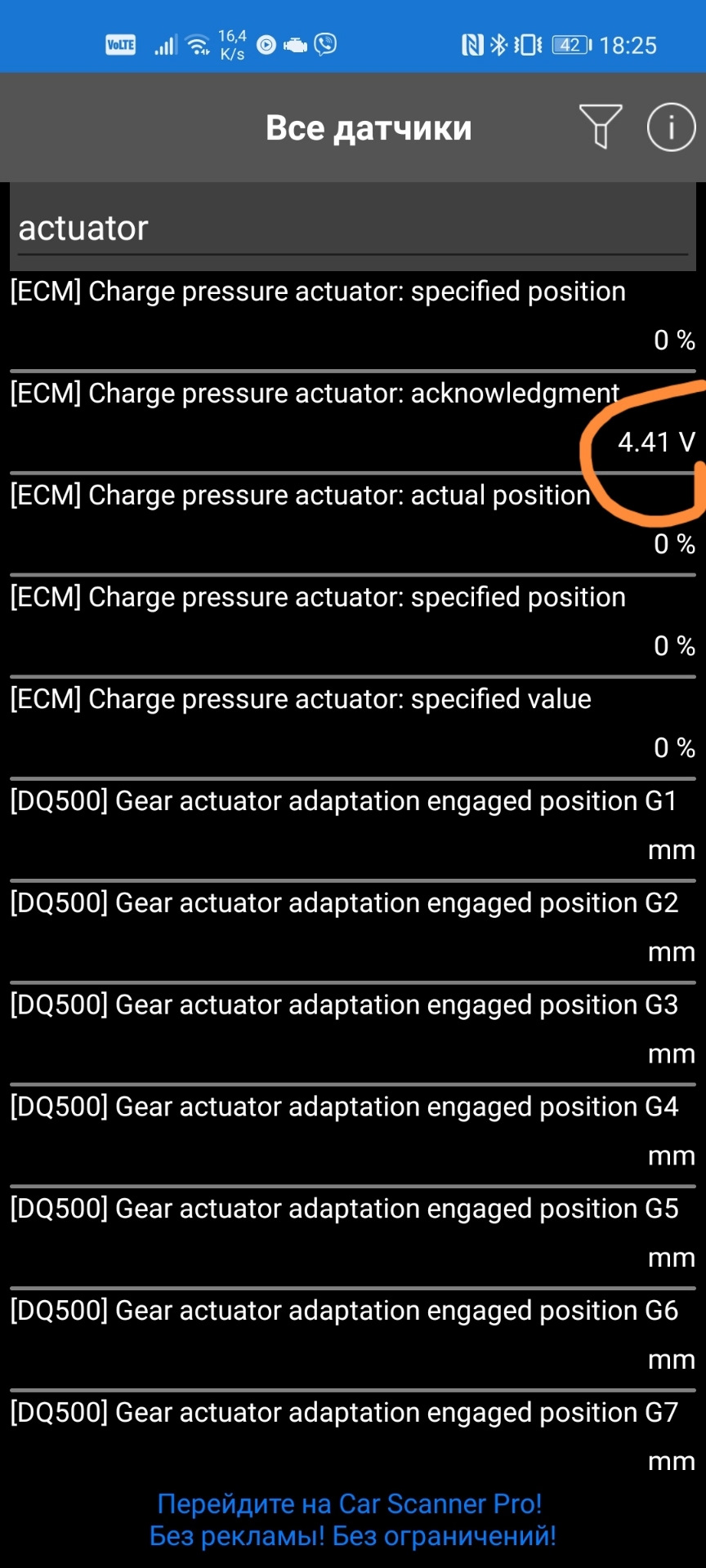Open the filter funnel icon

tap(601, 127)
